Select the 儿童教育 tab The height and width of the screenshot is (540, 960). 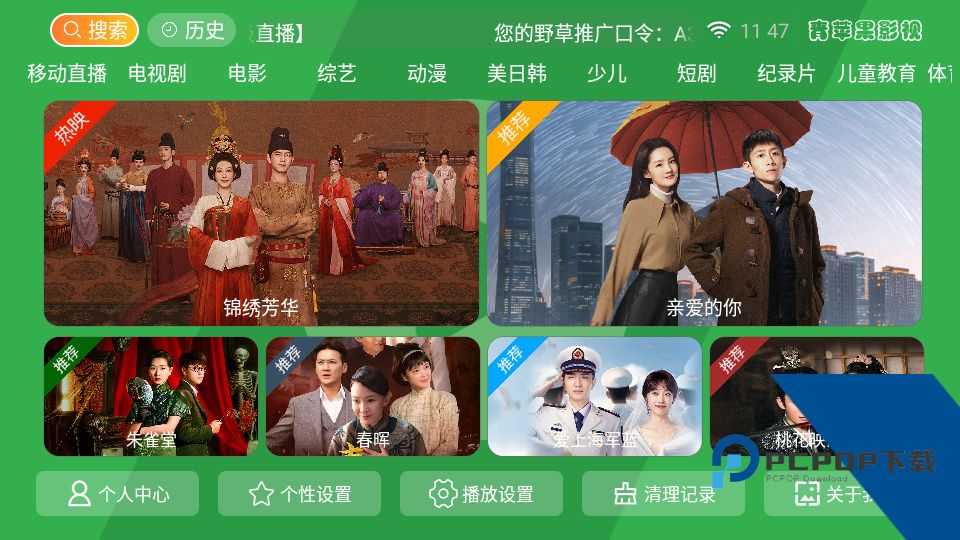pos(877,73)
